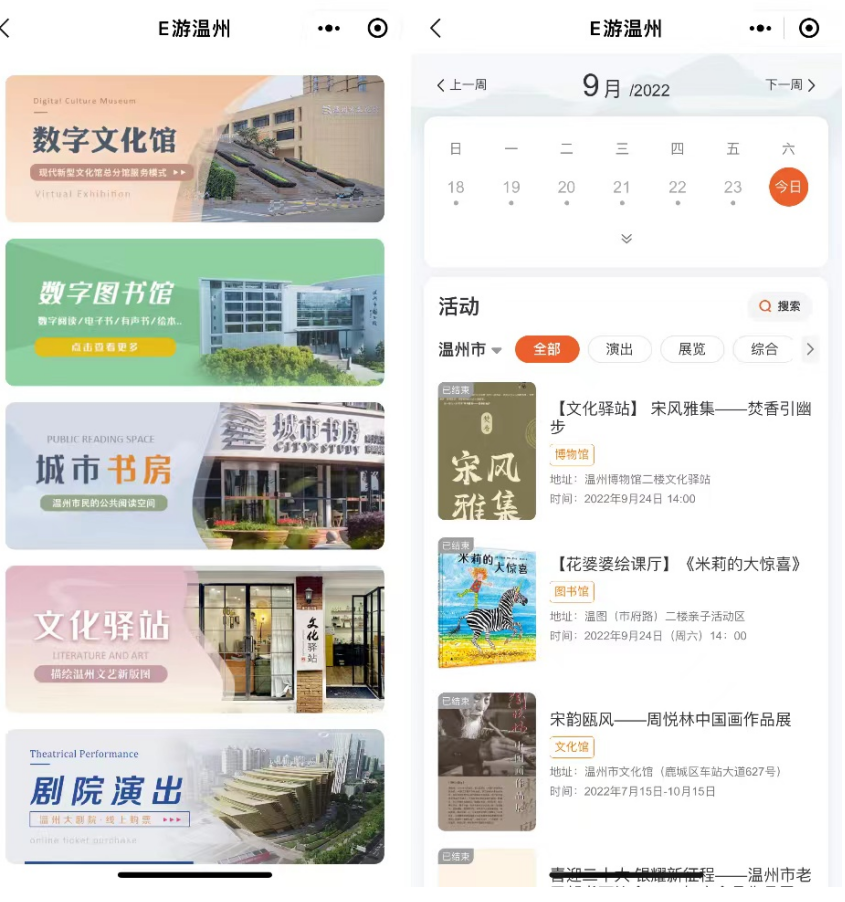Show more category chips with the arrow
This screenshot has width=845, height=902.
tap(810, 349)
